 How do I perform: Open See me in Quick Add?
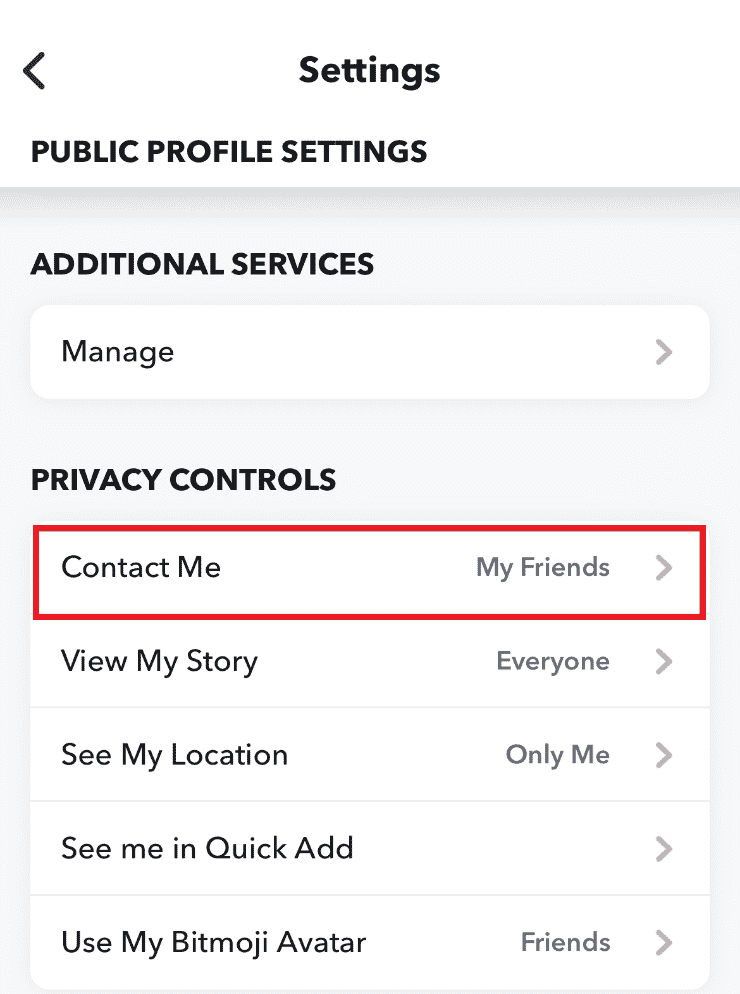point(369,848)
